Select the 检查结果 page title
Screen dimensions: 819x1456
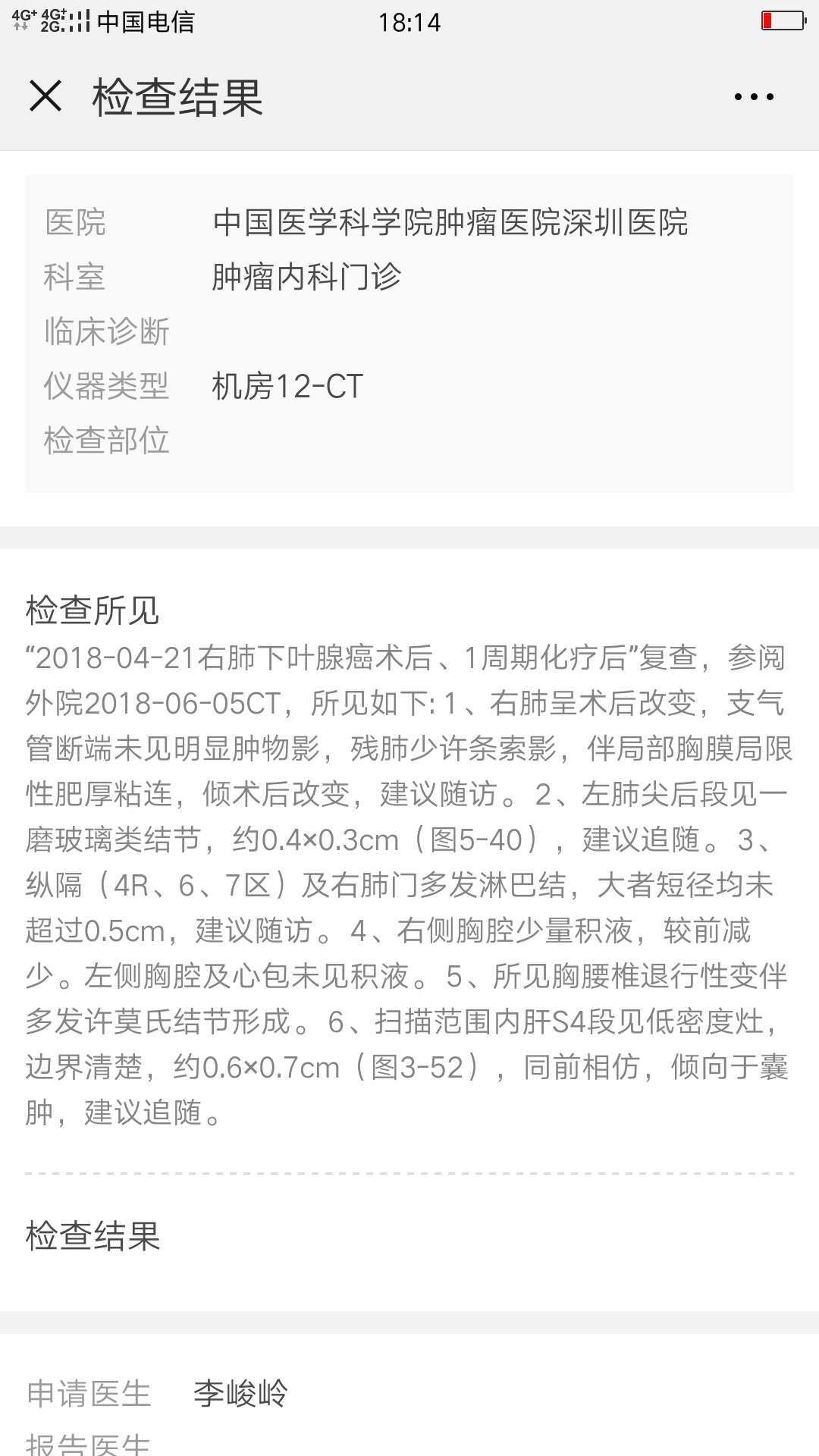[174, 97]
